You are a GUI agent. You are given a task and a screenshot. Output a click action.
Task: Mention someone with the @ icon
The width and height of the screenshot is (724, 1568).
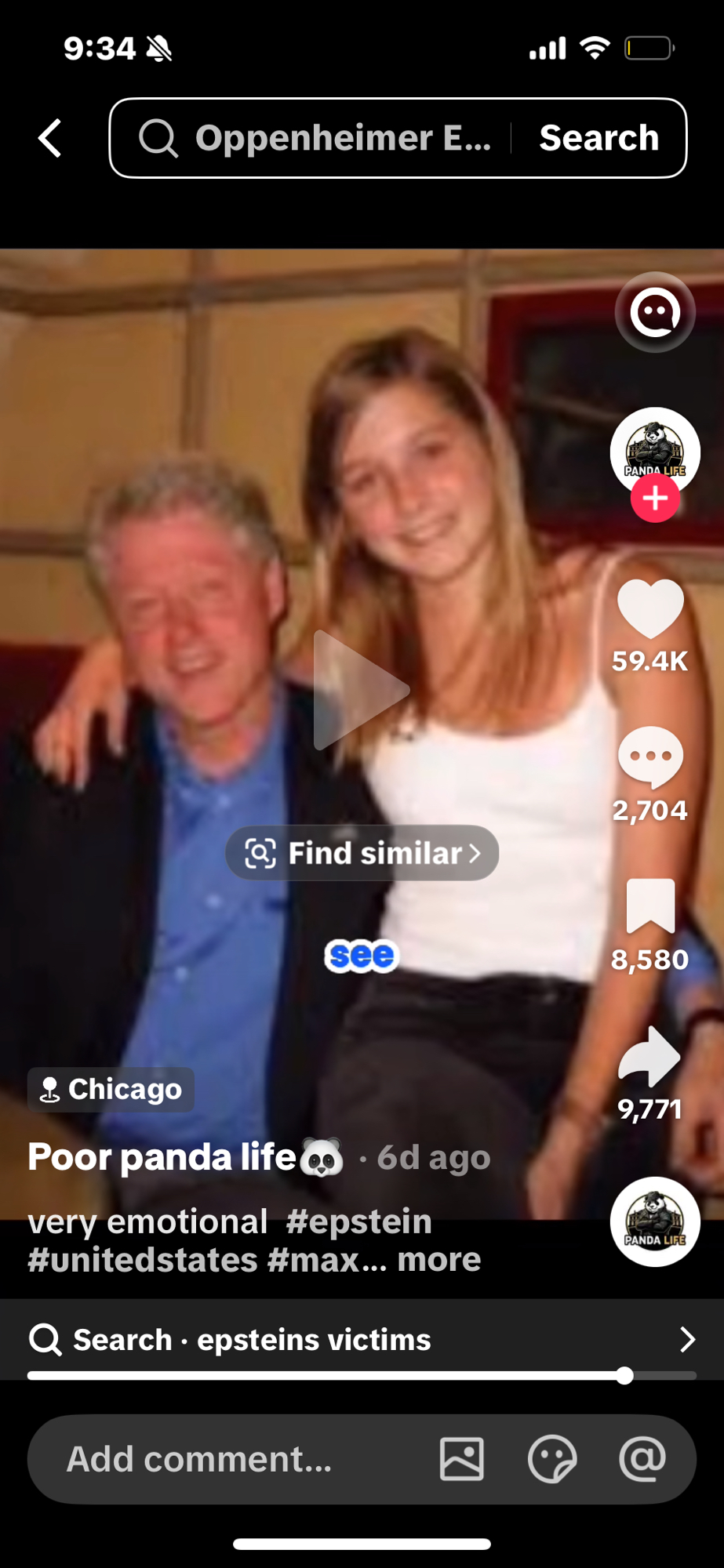[642, 1459]
